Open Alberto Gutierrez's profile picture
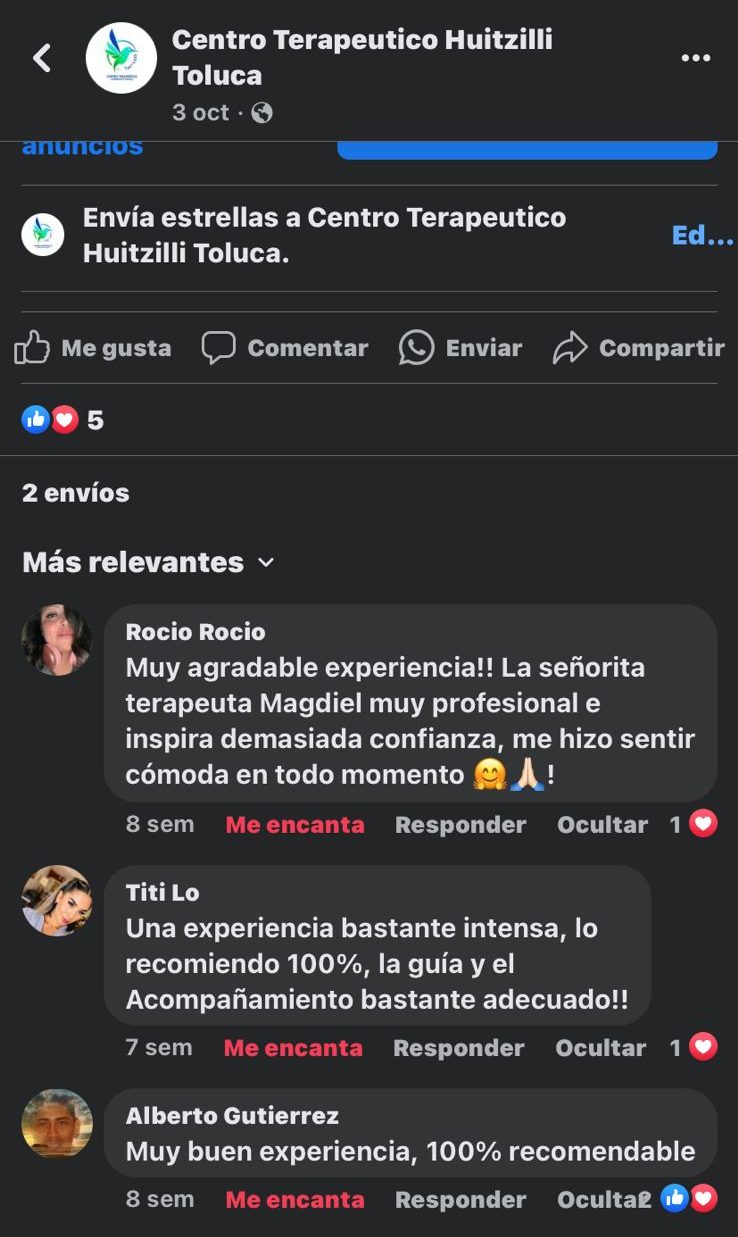 click(57, 1124)
